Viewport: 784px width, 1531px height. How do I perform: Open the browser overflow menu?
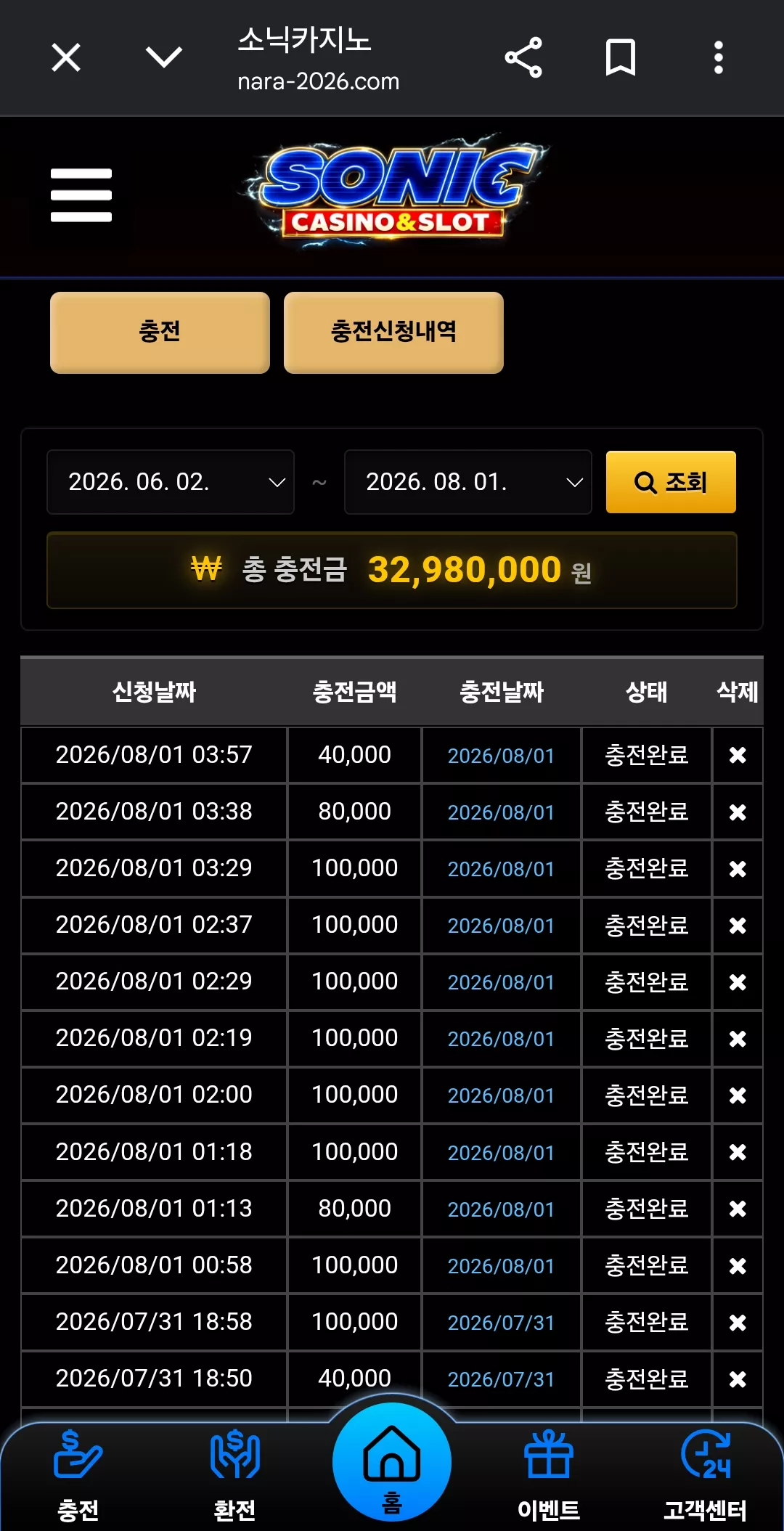coord(719,57)
